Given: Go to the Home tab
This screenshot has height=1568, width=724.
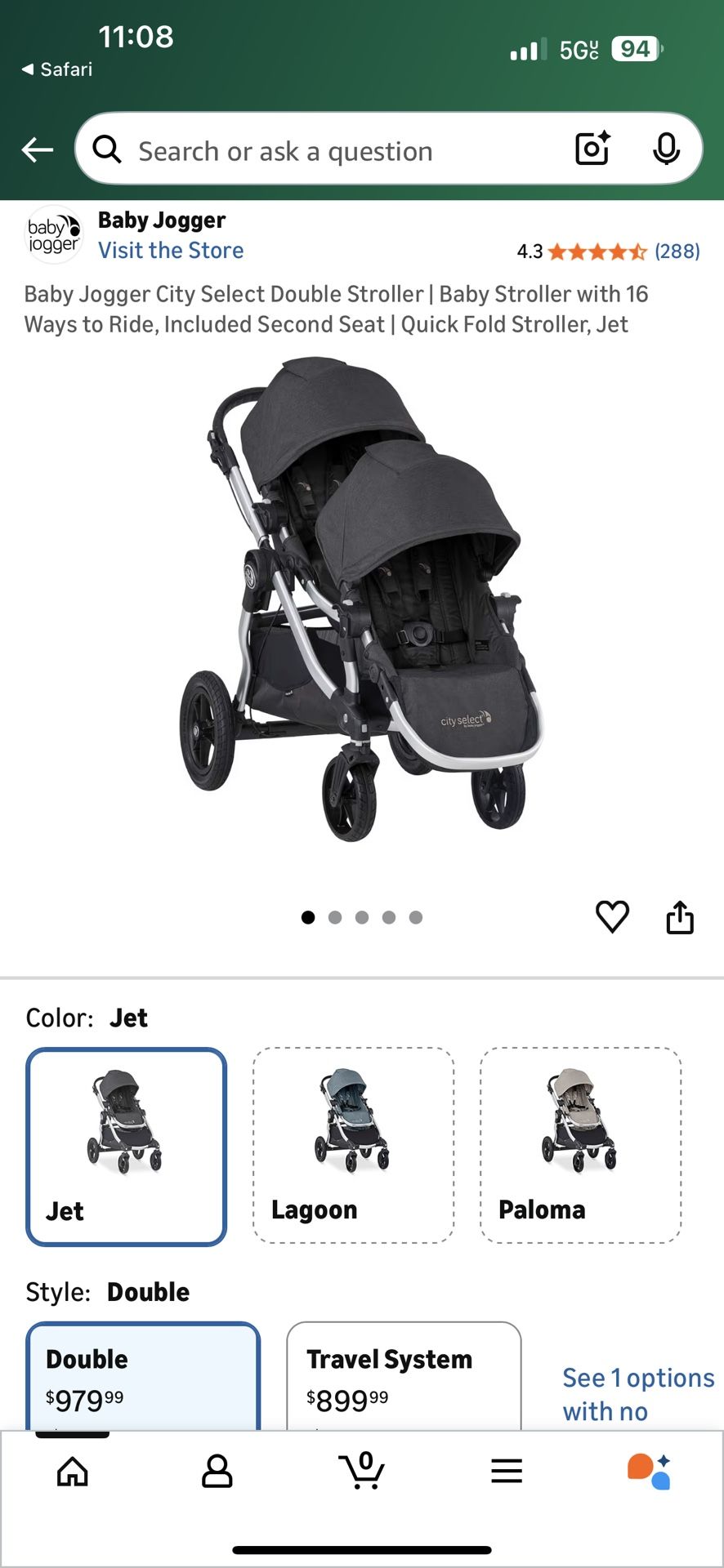Looking at the screenshot, I should point(73,1472).
